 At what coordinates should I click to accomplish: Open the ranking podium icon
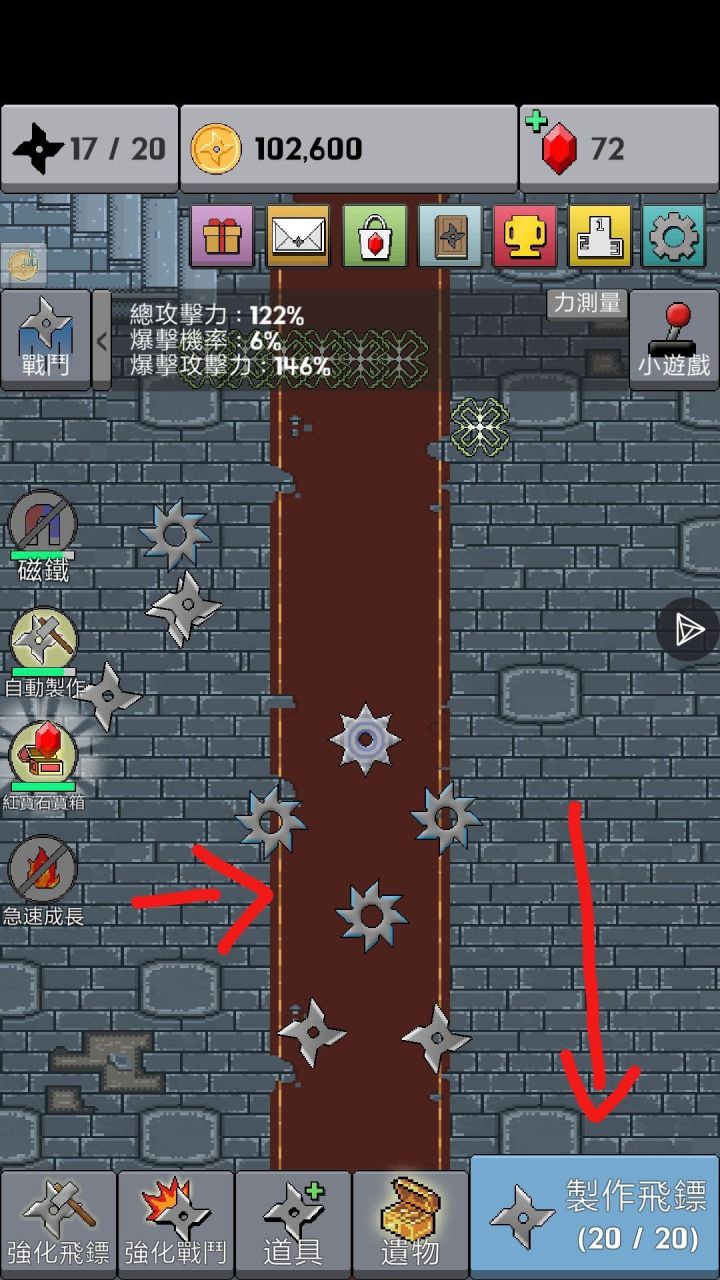[600, 238]
